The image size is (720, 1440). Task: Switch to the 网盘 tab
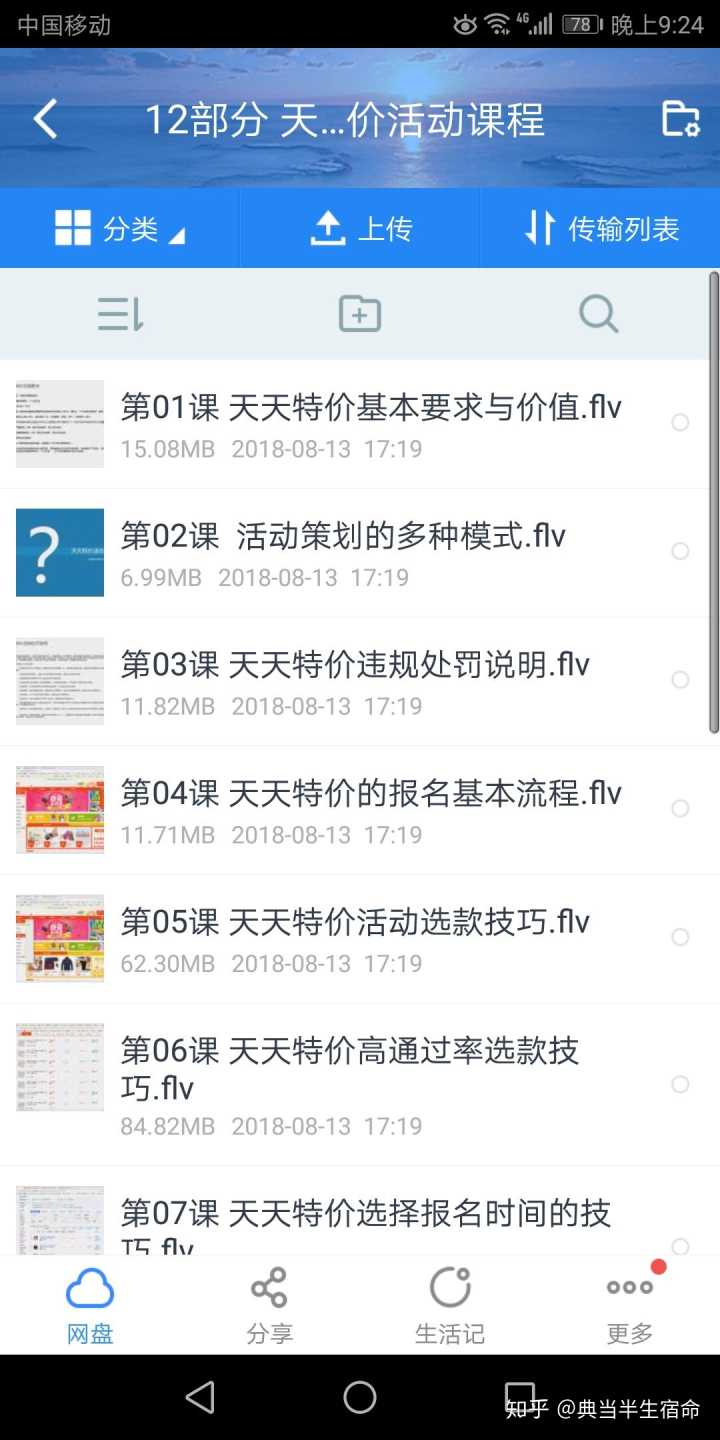(x=90, y=1305)
